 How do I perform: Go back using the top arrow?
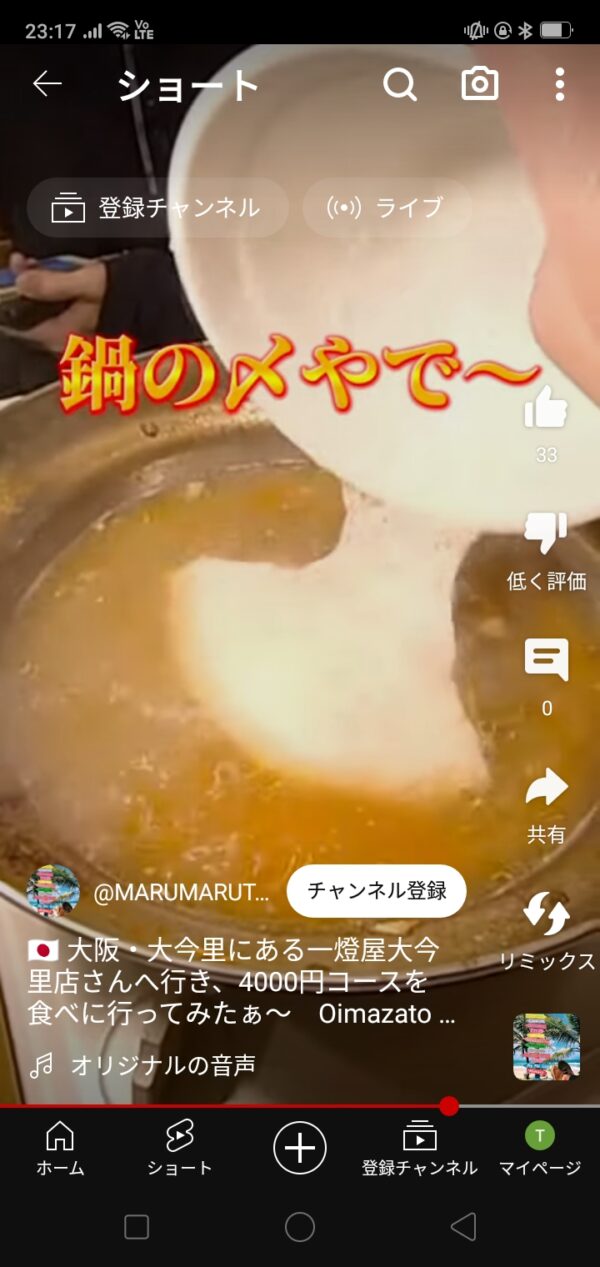coord(47,85)
